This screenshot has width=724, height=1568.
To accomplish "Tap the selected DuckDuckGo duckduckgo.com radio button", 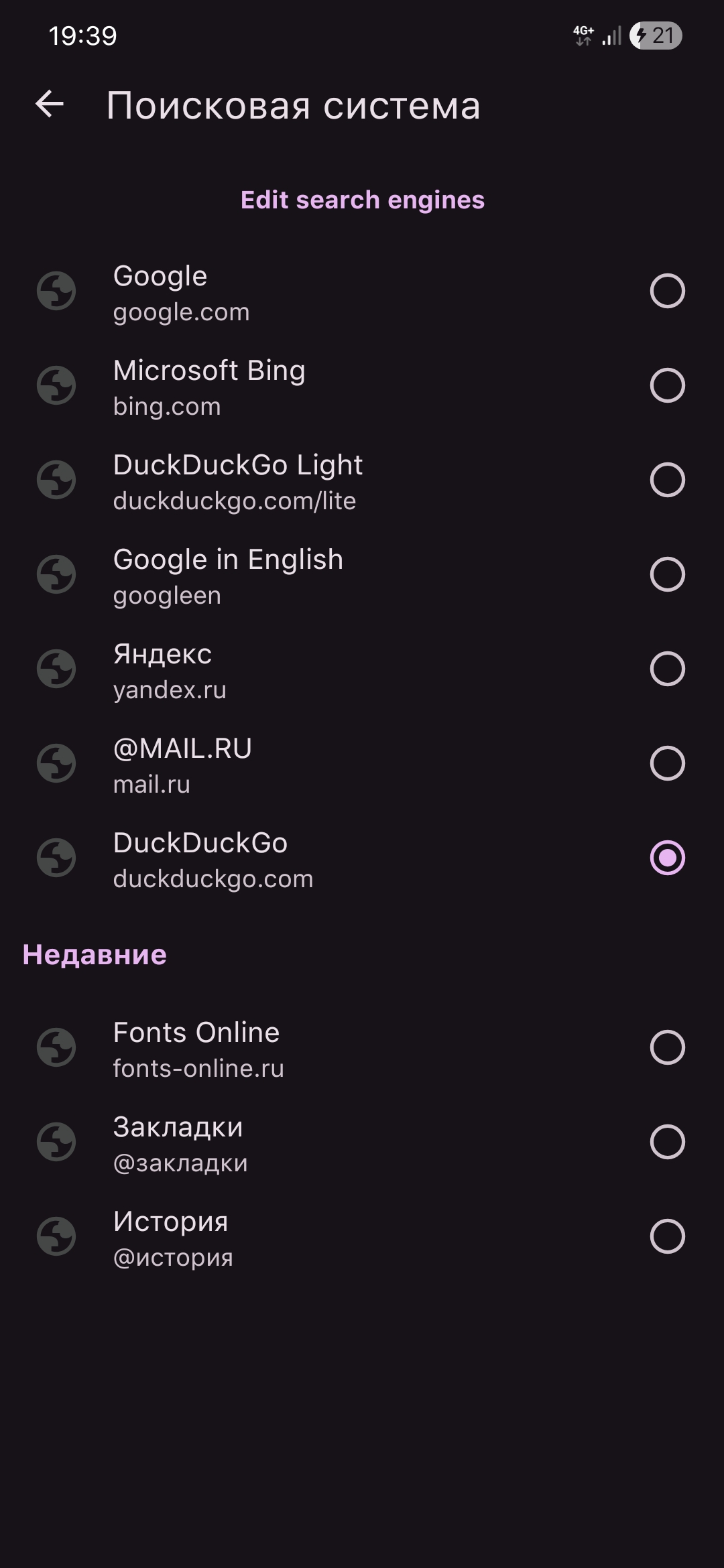I will coord(667,858).
